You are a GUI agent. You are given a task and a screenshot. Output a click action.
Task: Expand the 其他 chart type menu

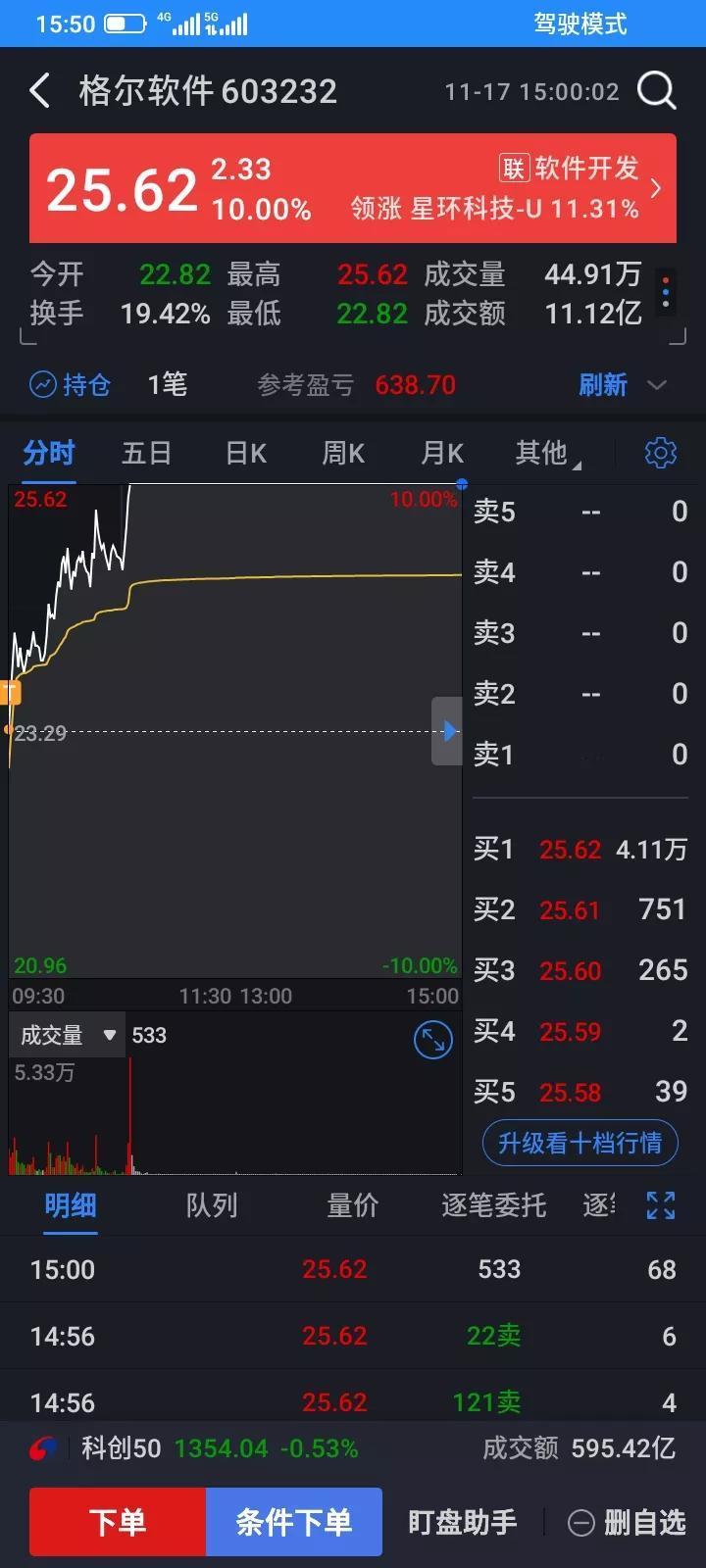point(545,453)
